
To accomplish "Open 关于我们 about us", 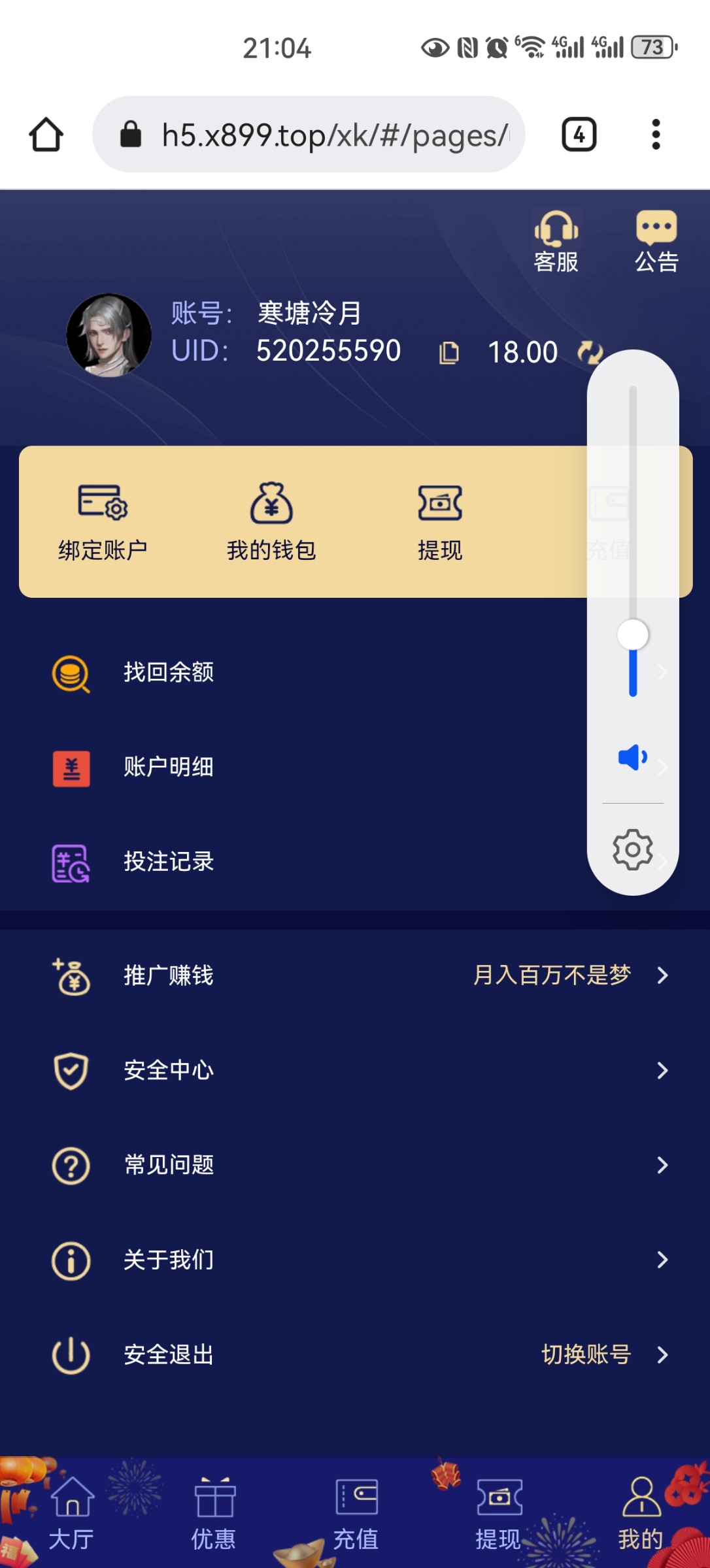I will pos(355,1260).
